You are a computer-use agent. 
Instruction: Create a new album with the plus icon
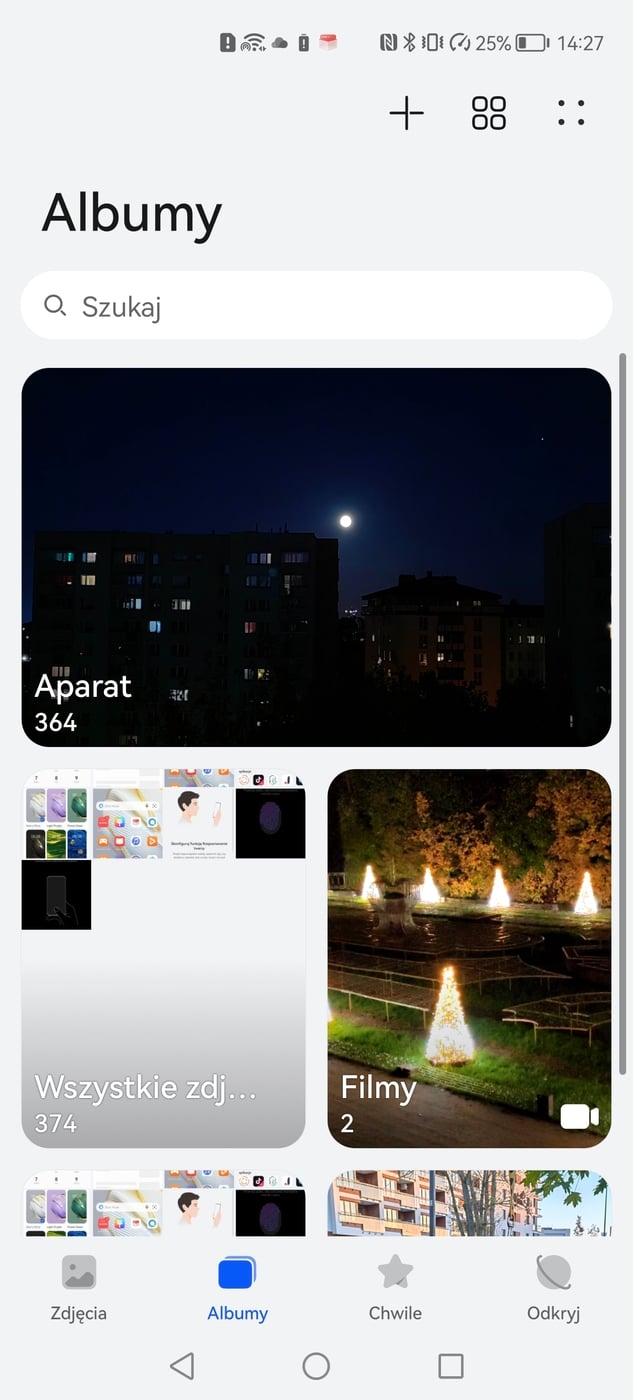(x=406, y=113)
